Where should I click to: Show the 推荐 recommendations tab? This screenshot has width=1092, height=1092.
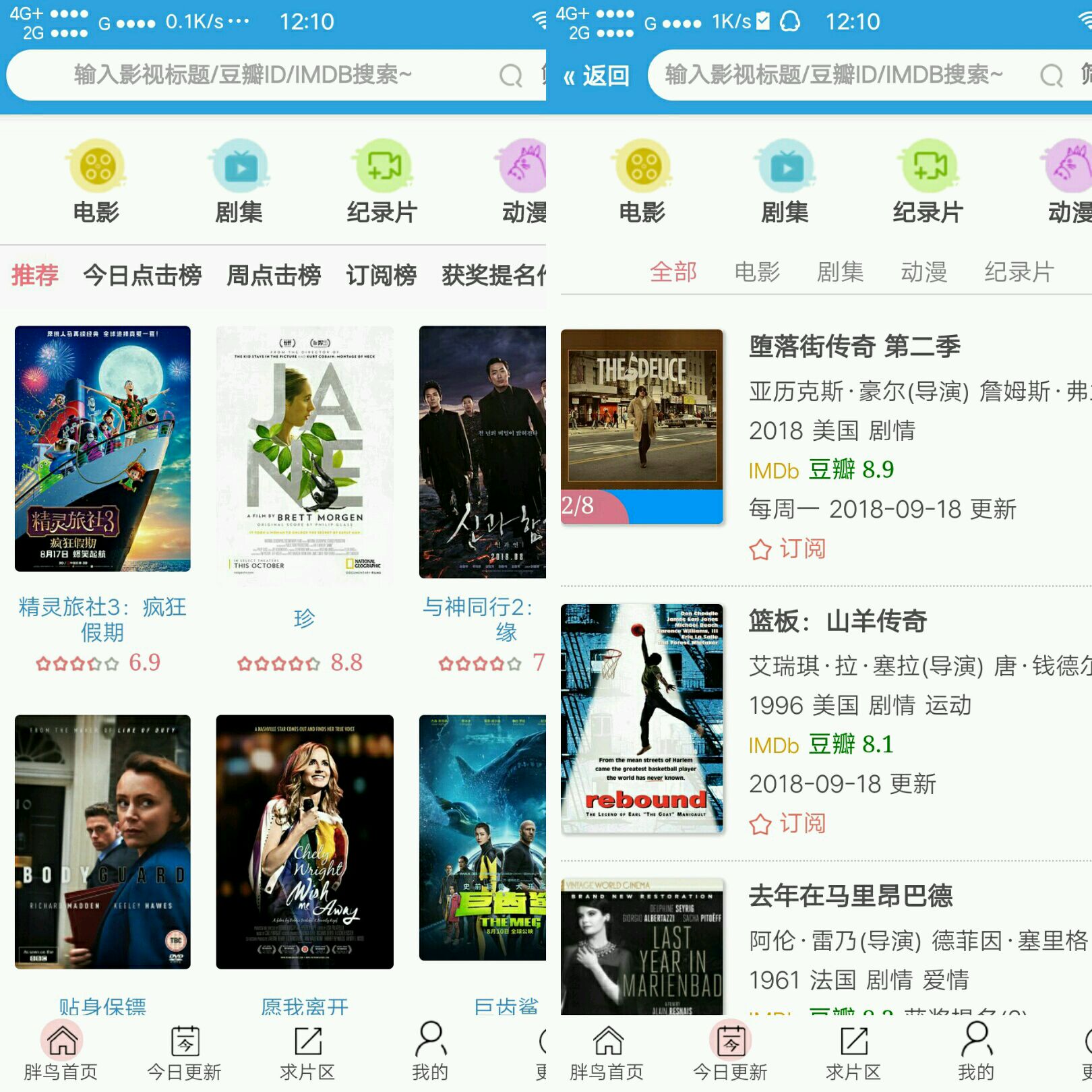pos(35,275)
